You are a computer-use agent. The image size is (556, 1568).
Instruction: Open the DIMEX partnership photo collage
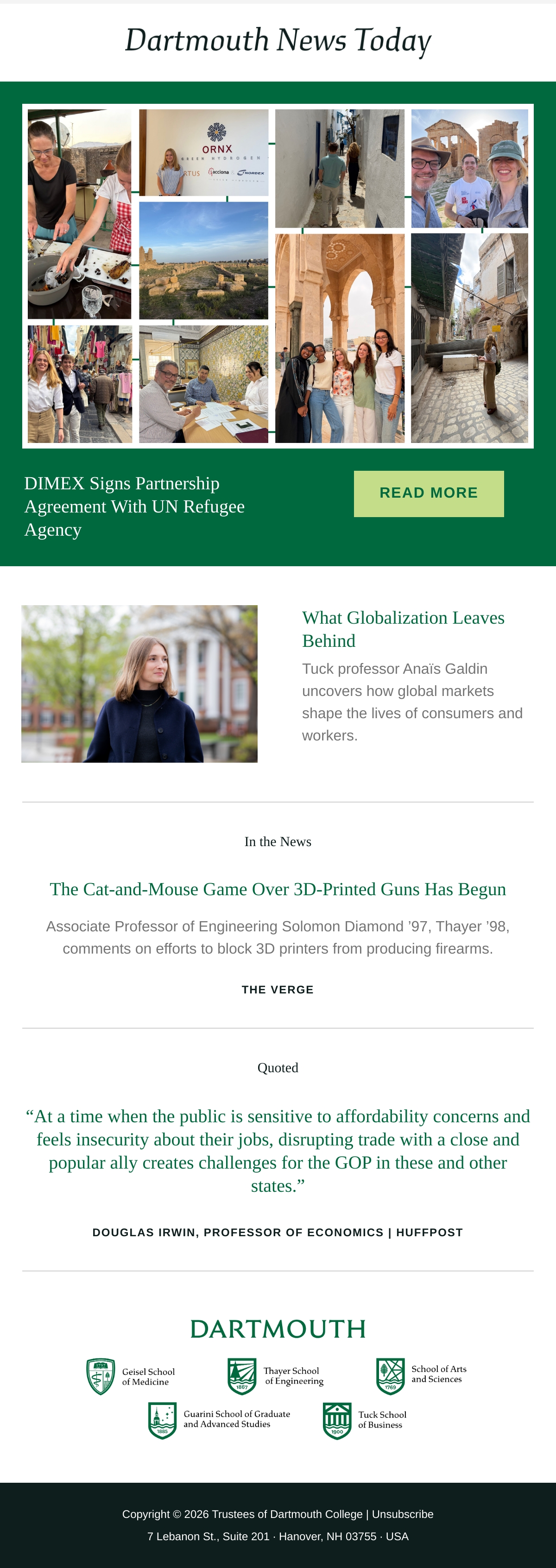click(x=278, y=276)
